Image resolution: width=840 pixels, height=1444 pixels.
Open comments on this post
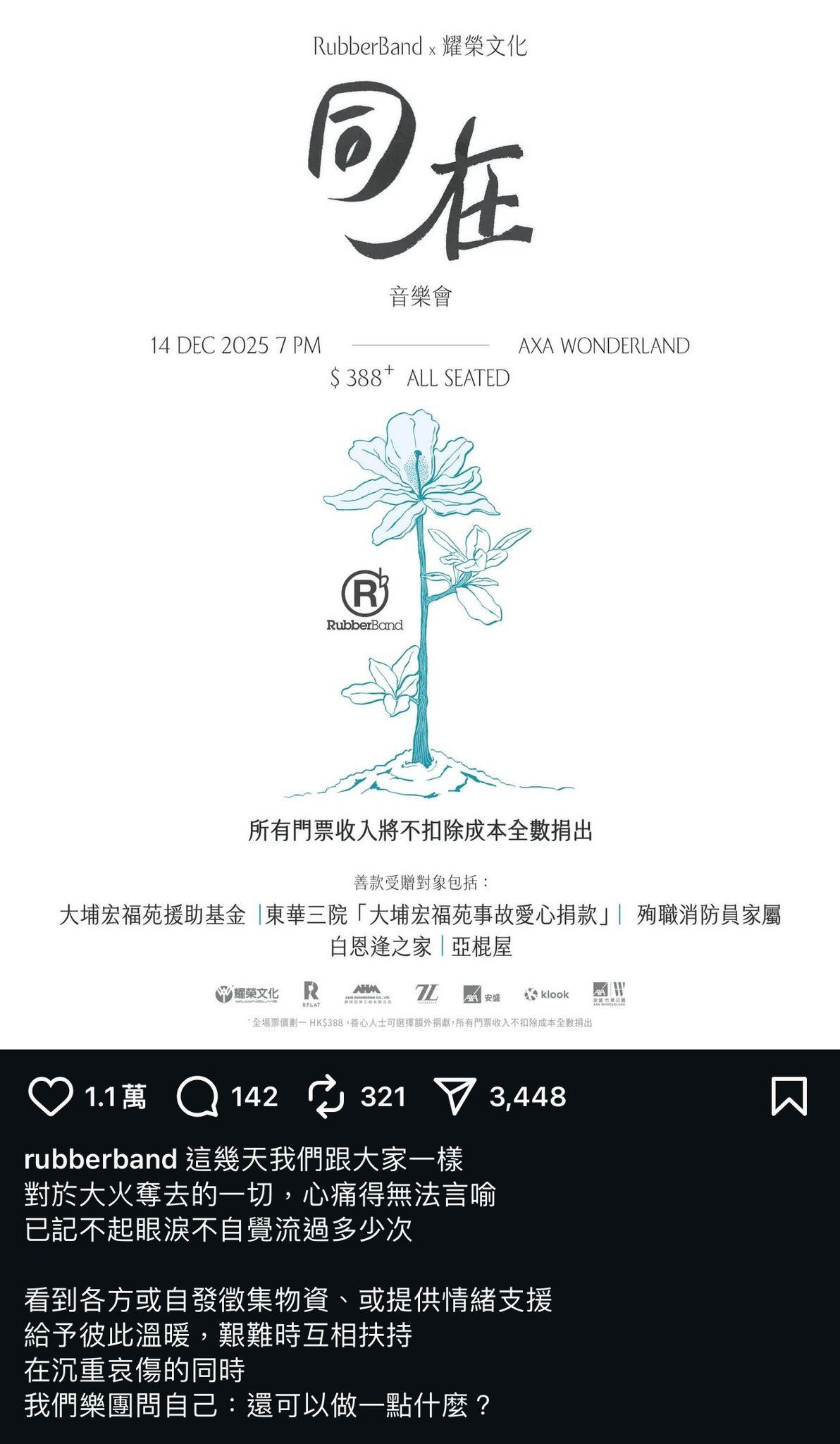coord(197,1097)
